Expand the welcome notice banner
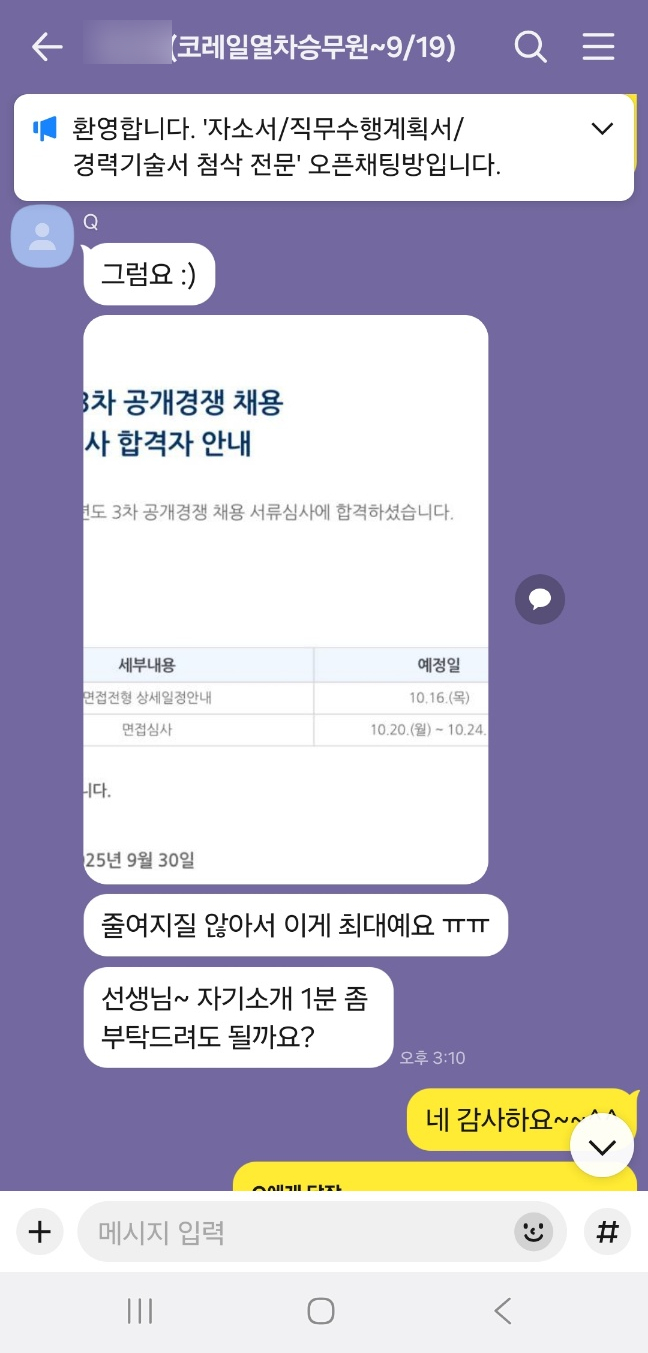 tap(602, 129)
